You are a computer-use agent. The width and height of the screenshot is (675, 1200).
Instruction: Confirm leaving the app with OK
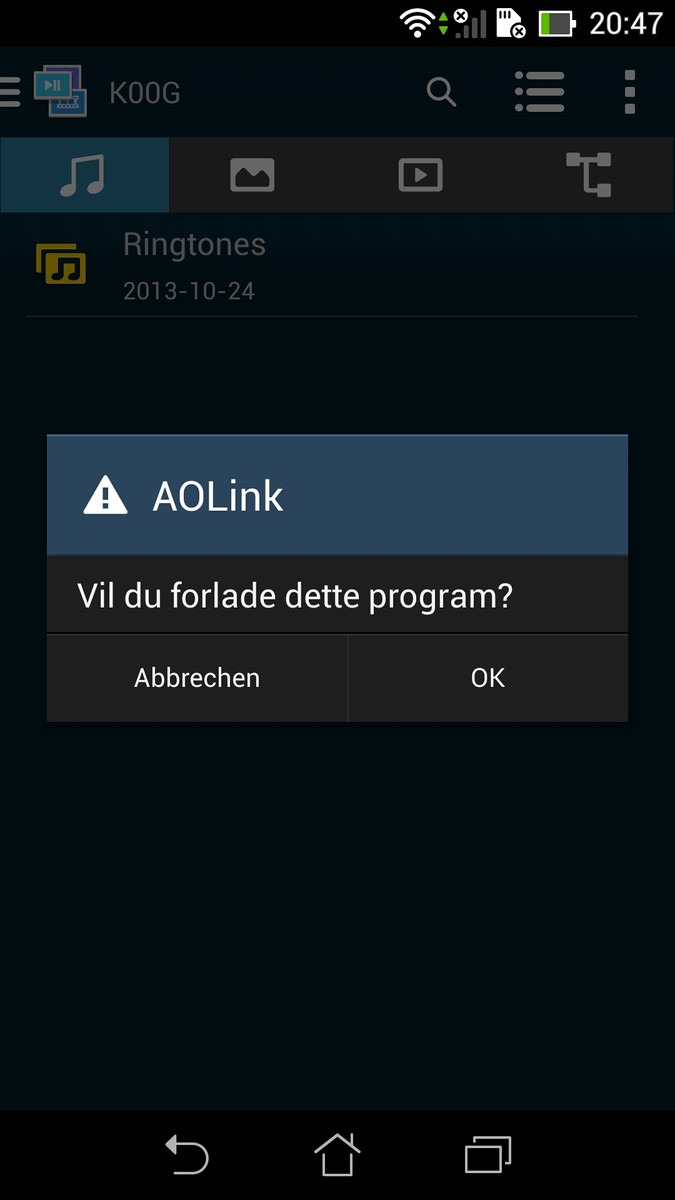point(487,678)
